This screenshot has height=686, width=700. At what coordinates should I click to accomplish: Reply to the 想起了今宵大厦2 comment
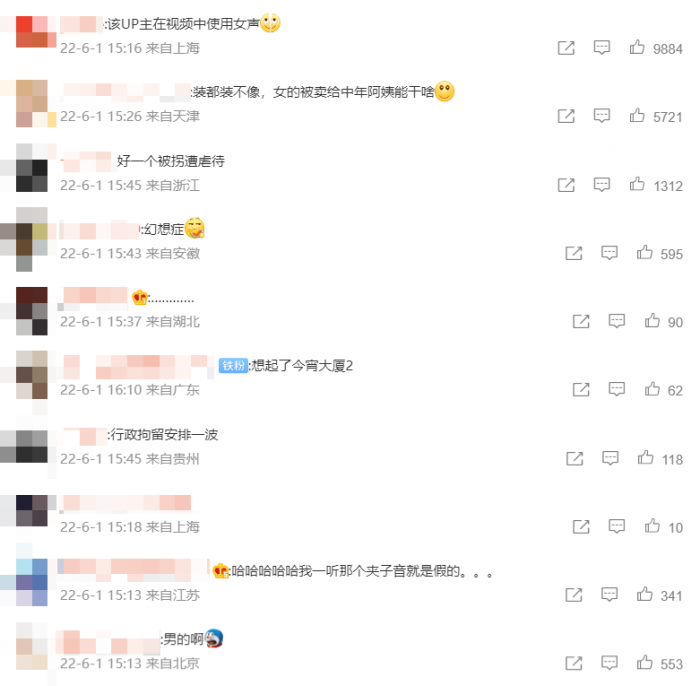tap(617, 390)
